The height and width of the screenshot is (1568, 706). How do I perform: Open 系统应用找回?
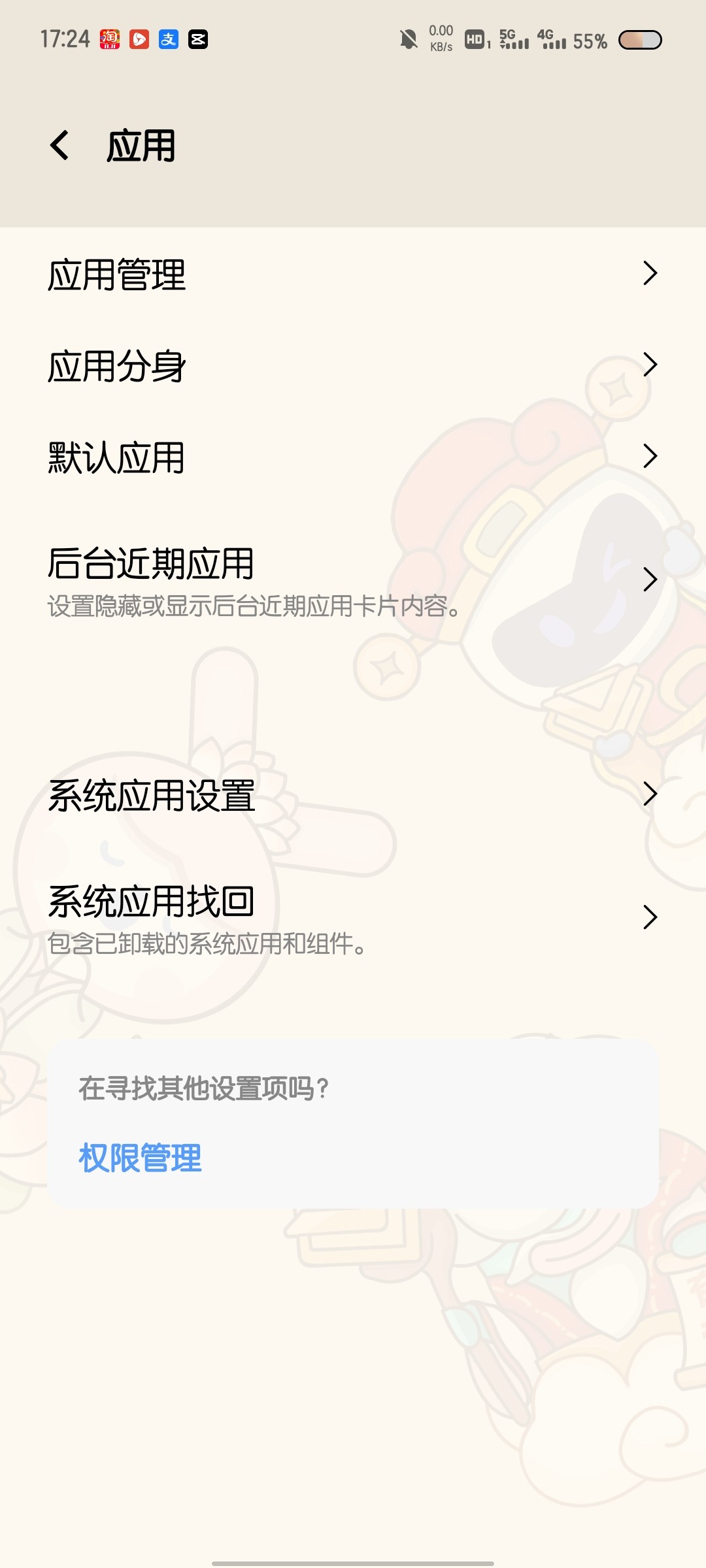click(353, 918)
